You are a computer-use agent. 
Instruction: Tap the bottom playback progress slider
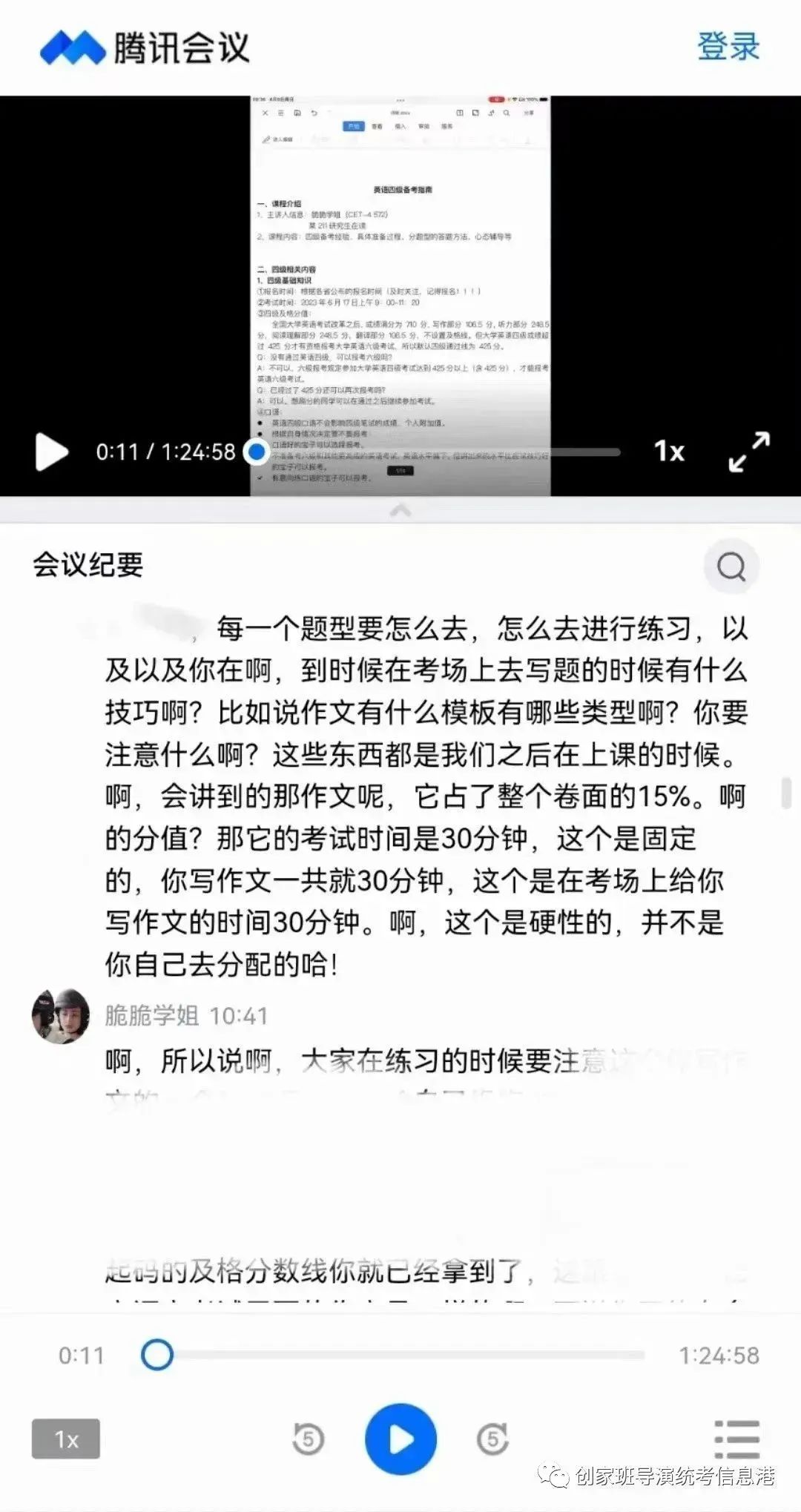(x=400, y=1355)
